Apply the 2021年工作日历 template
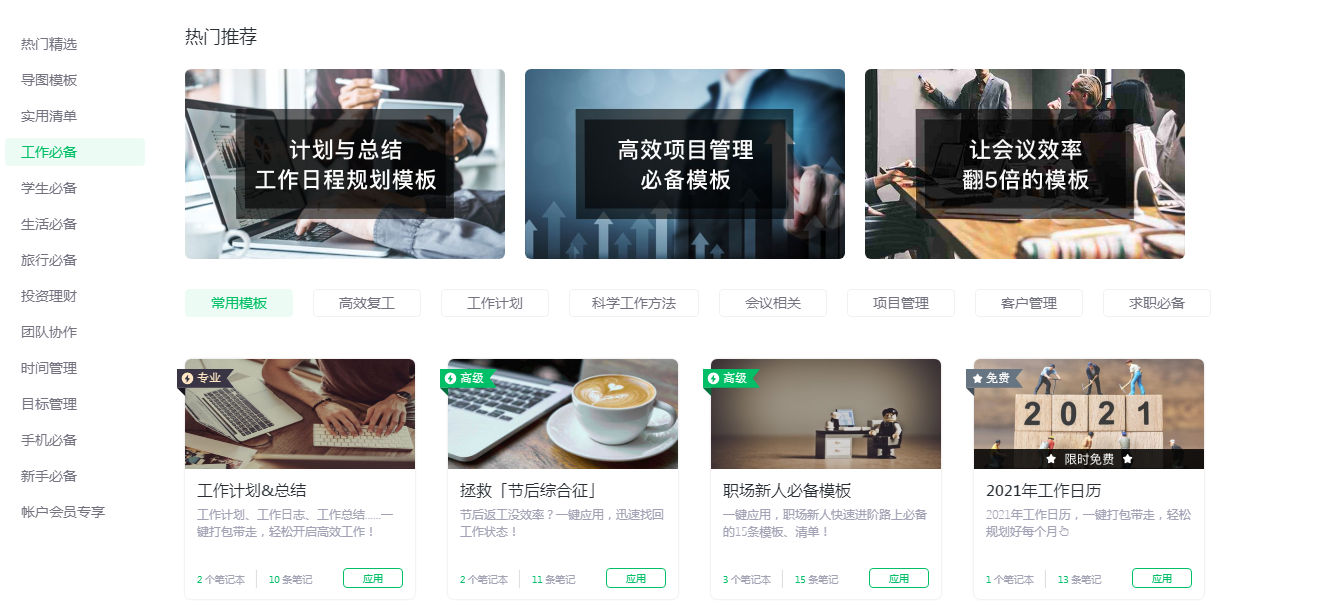 tap(1162, 578)
